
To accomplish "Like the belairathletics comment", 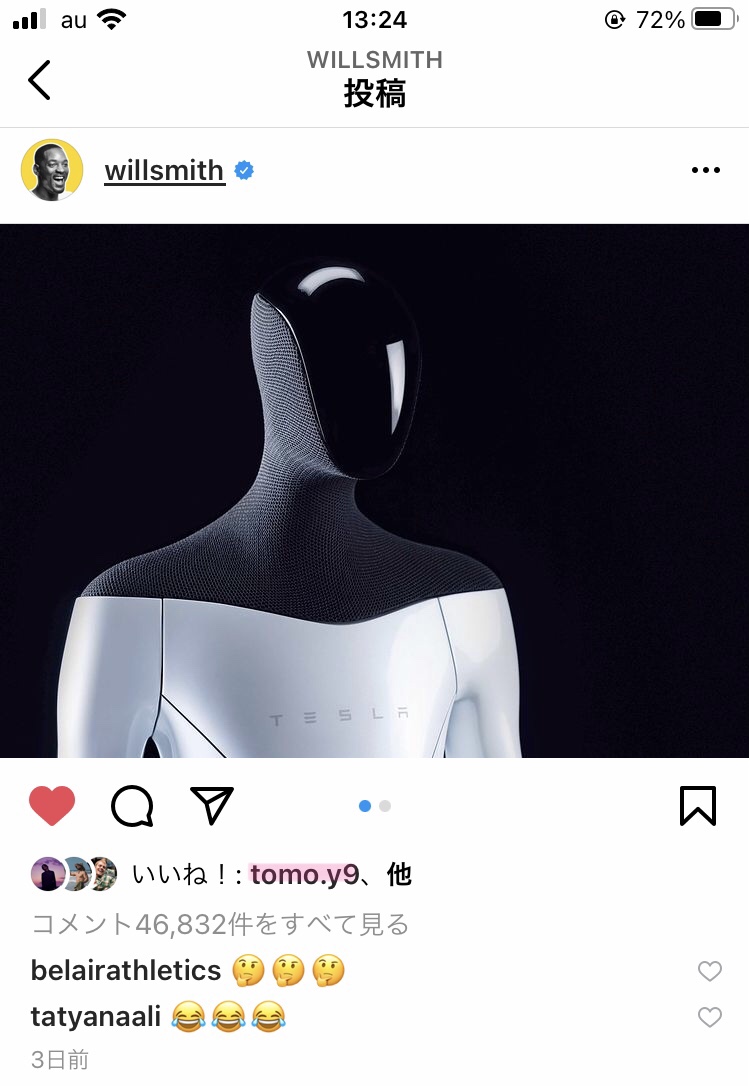I will pos(709,971).
